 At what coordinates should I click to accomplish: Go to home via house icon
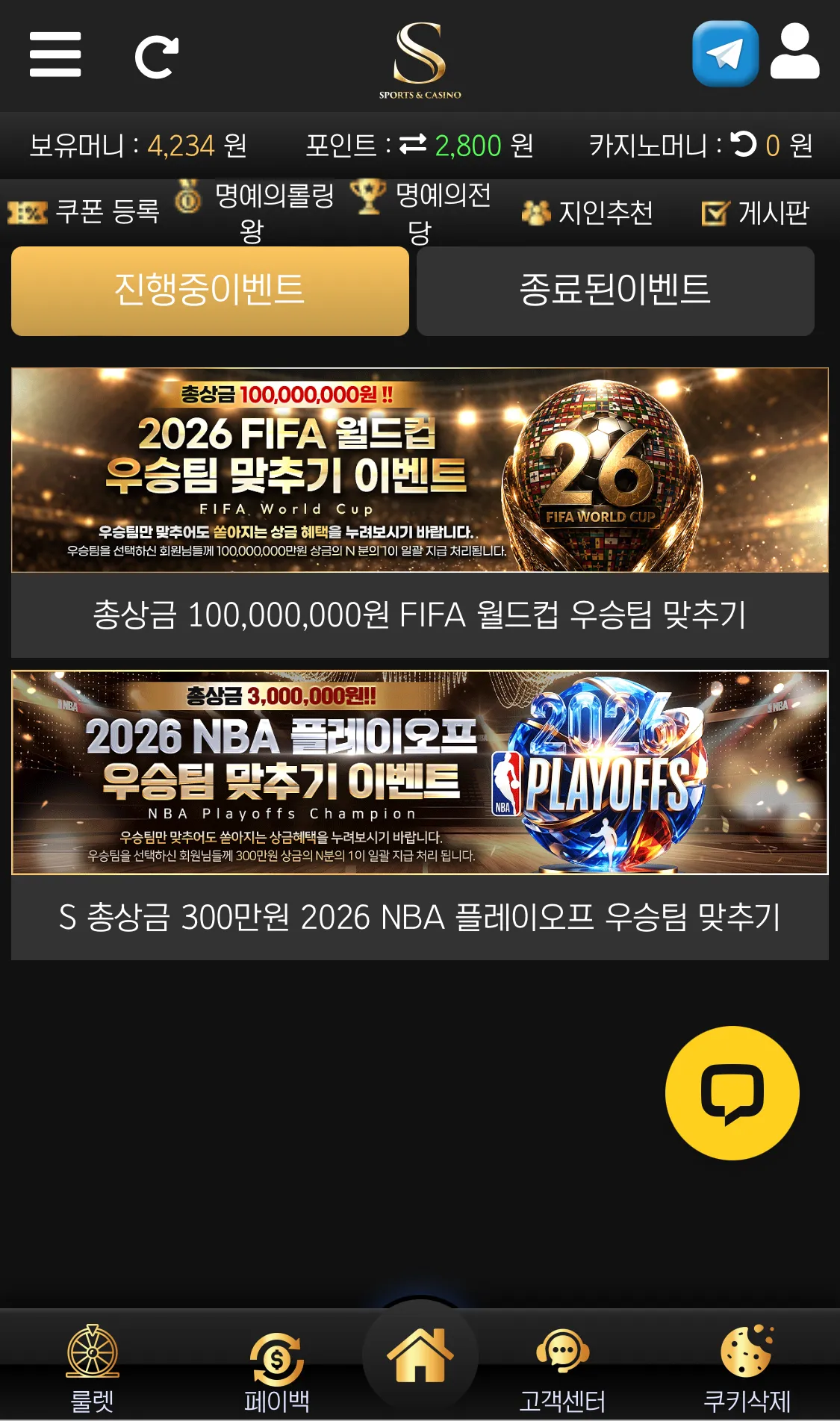pos(420,1355)
